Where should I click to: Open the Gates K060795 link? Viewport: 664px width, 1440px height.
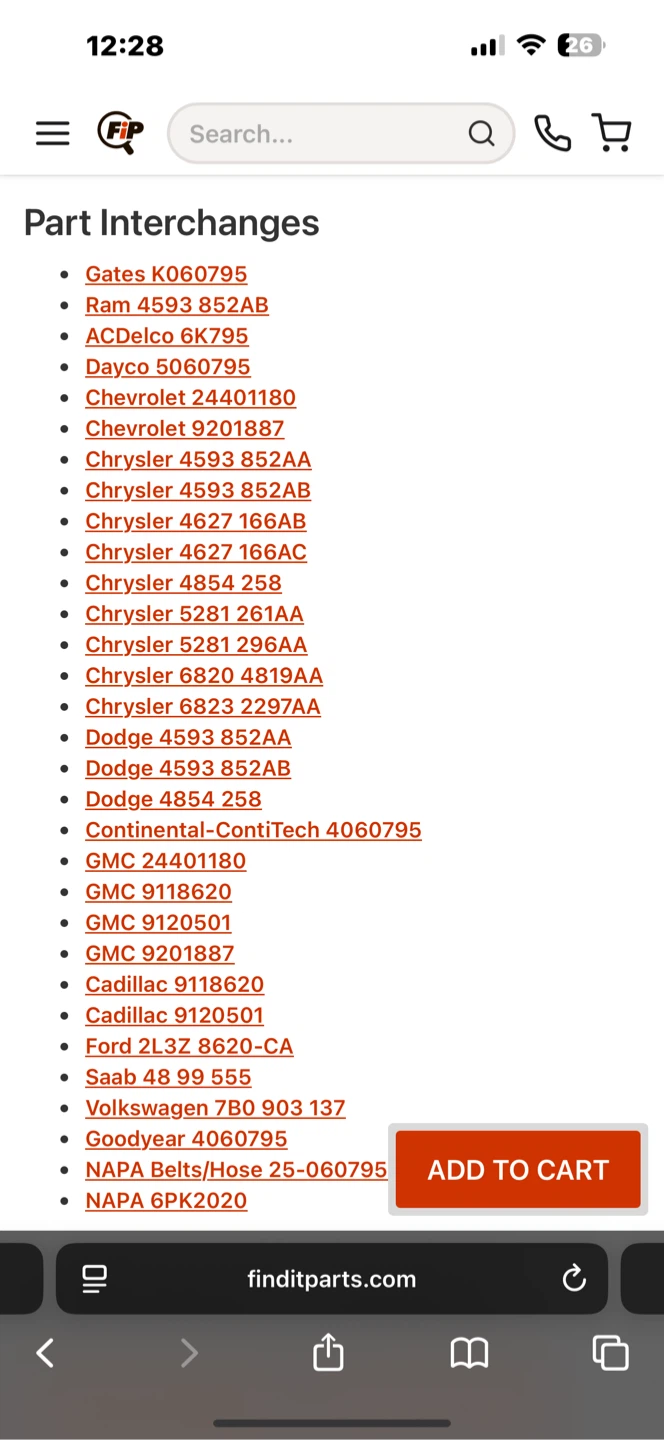point(166,274)
